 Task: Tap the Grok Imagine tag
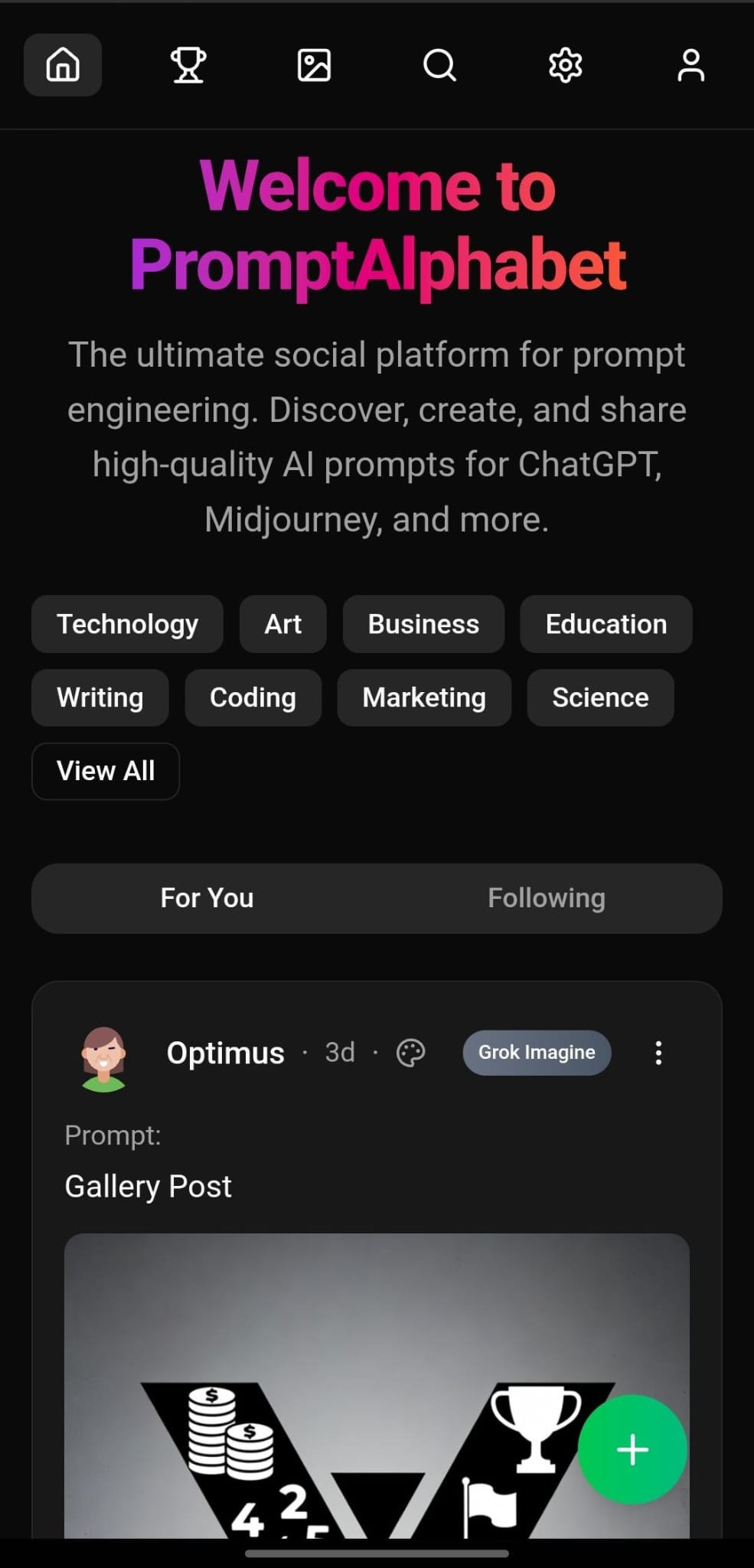(x=537, y=1053)
